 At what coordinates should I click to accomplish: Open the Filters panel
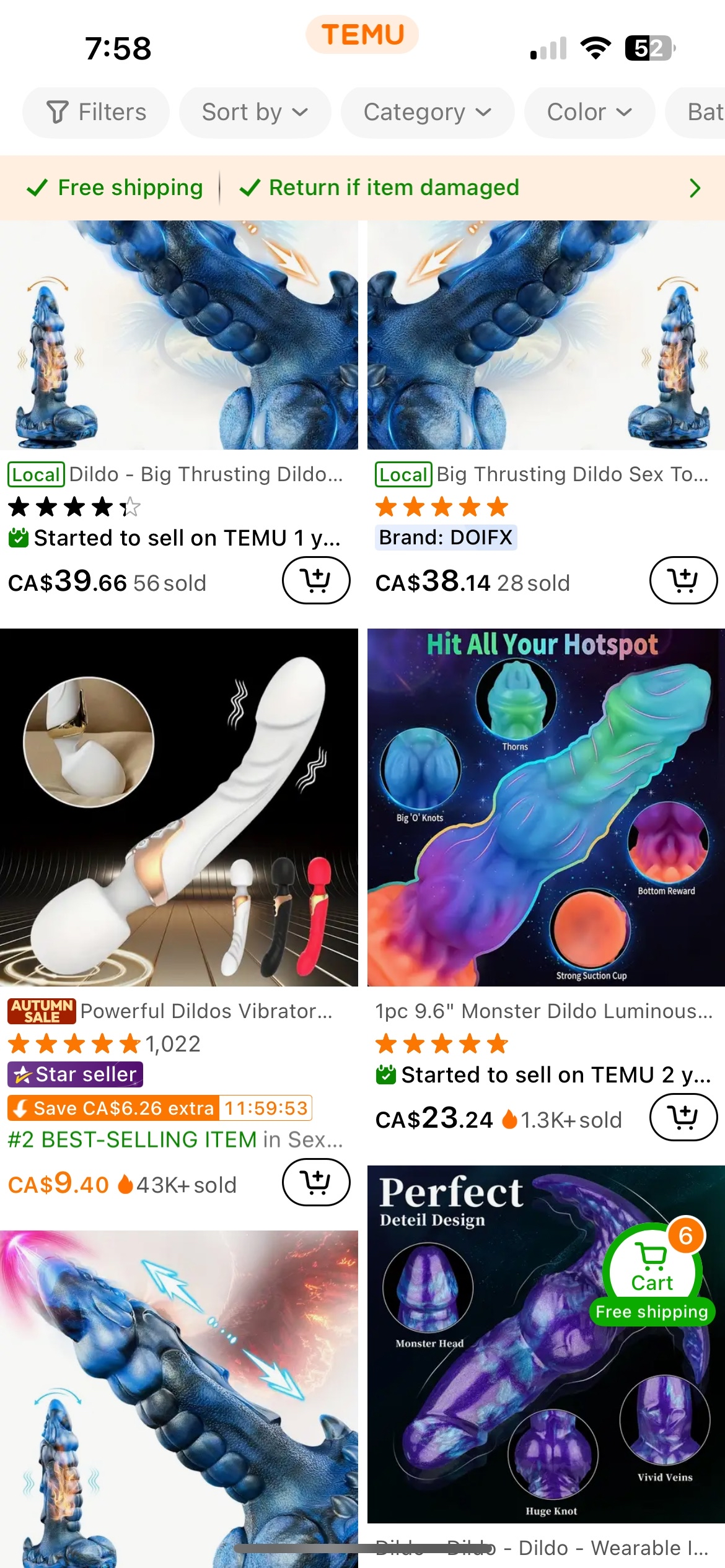(x=96, y=113)
